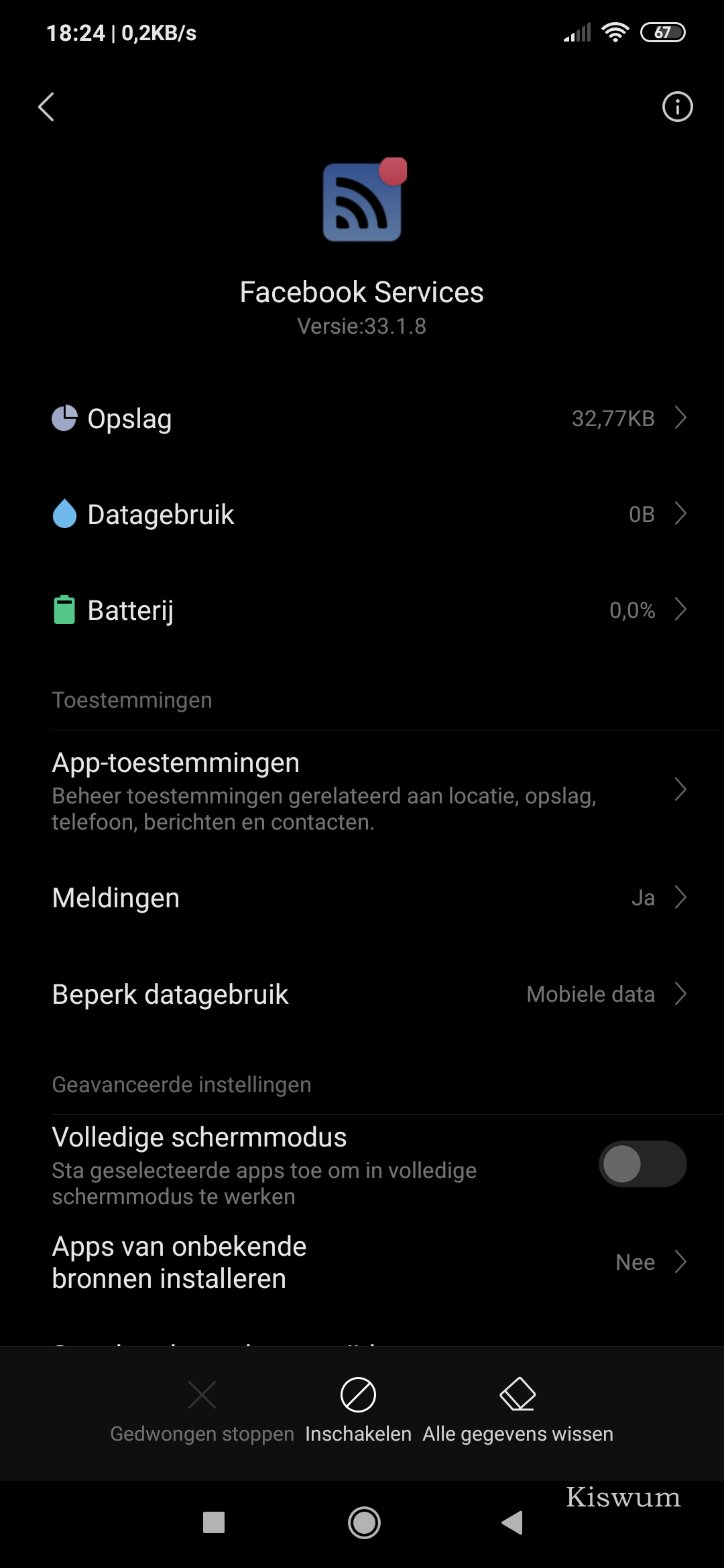Go back using the top-left arrow

tap(46, 107)
